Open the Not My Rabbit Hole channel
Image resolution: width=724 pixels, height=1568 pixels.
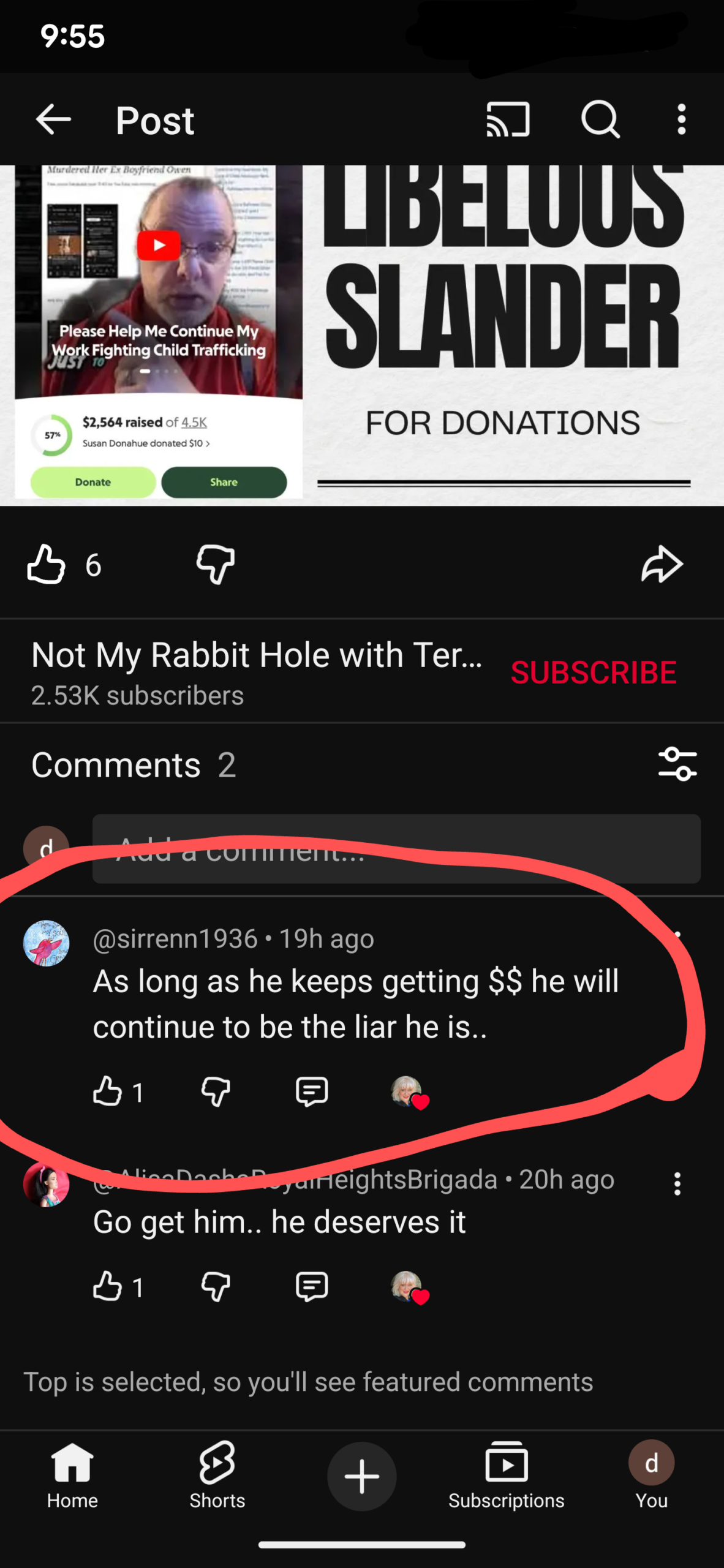256,655
